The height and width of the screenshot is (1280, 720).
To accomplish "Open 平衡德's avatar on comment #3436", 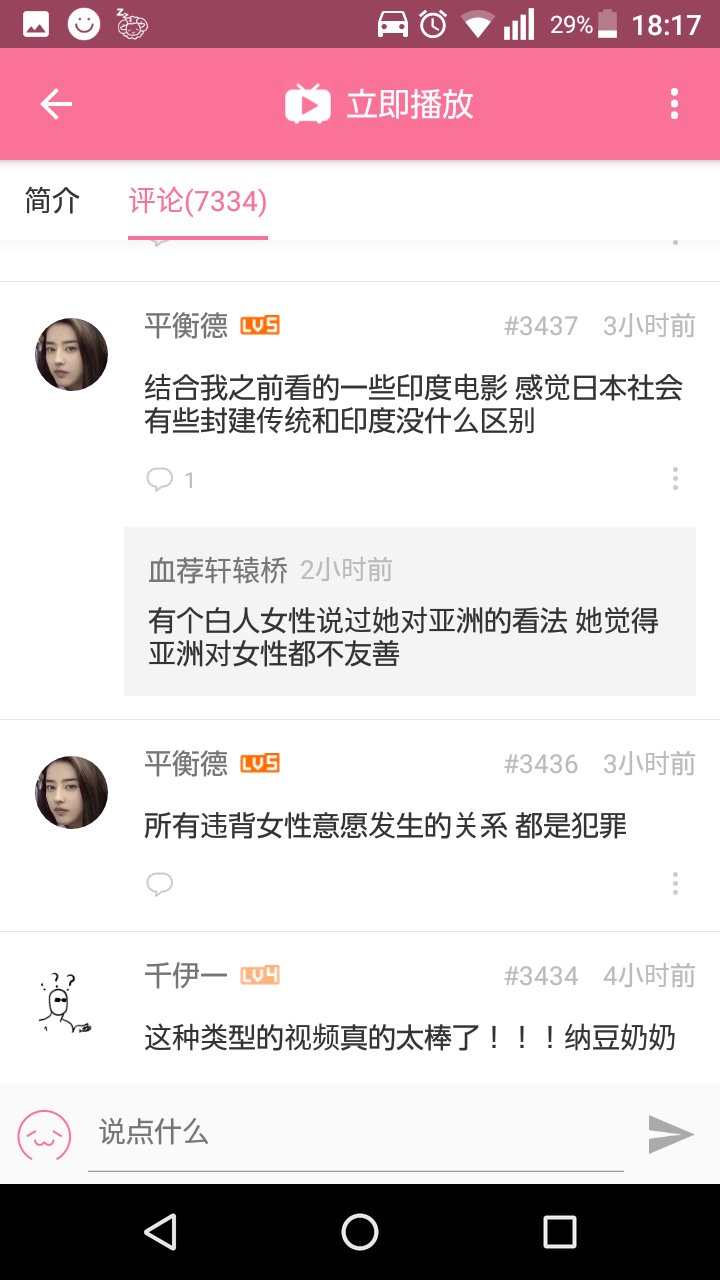I will (x=71, y=792).
